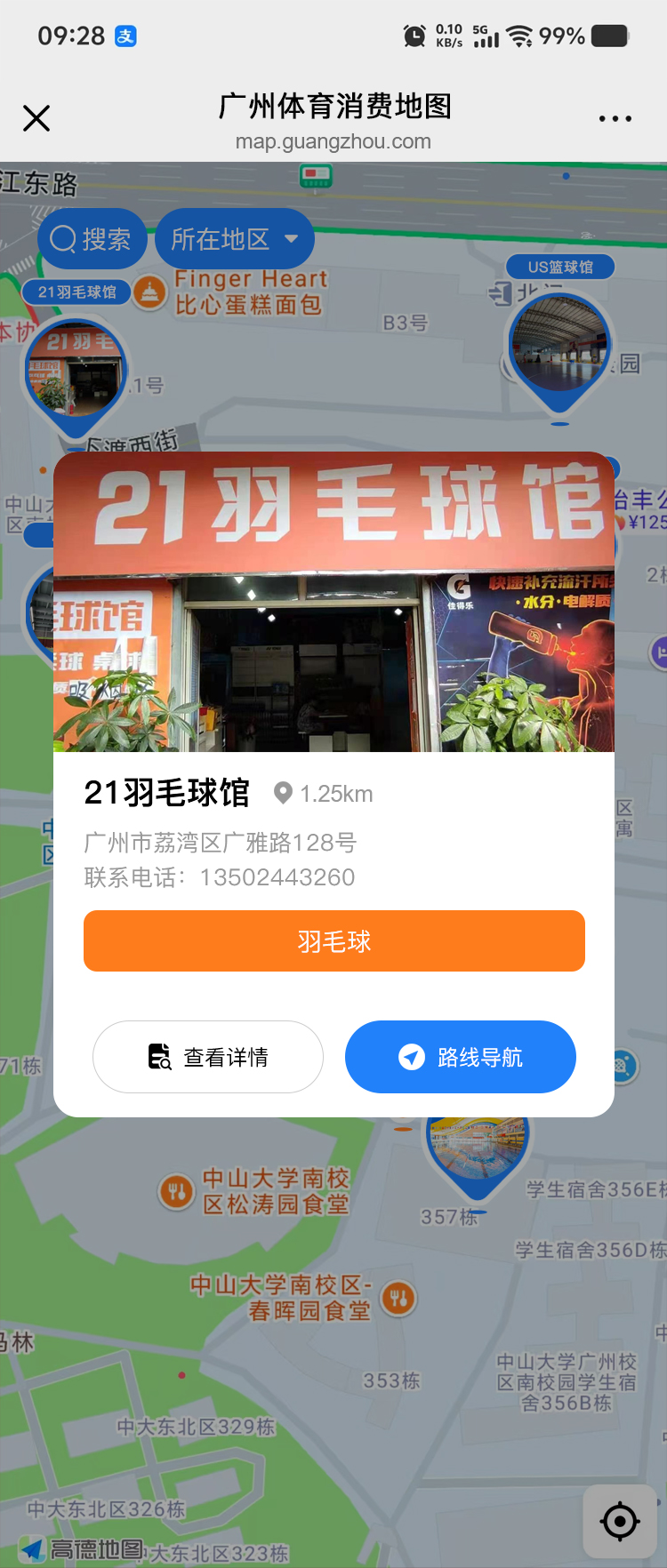Recenter map on my location
667x1568 pixels.
coord(620,1522)
